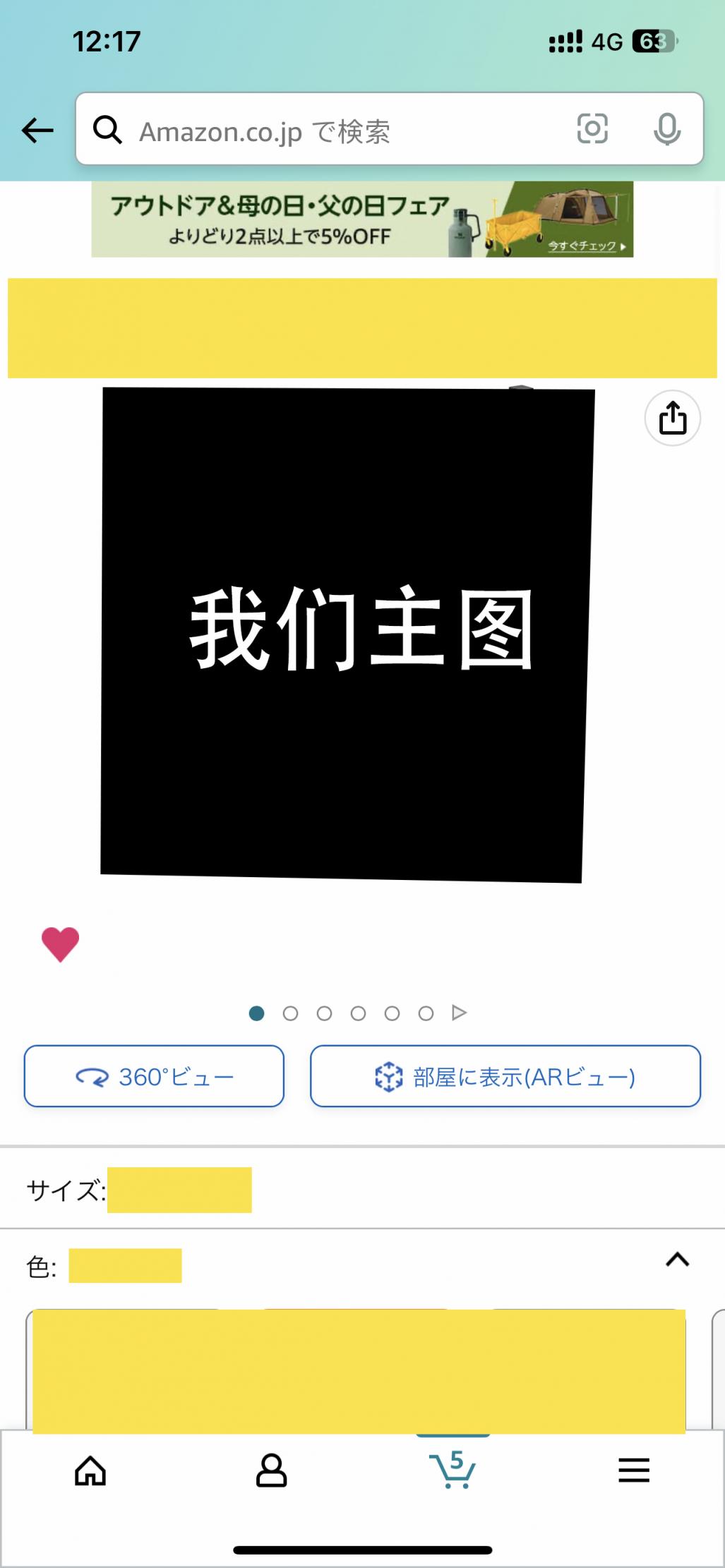Start voice search with the microphone
The height and width of the screenshot is (1568, 725).
[666, 129]
